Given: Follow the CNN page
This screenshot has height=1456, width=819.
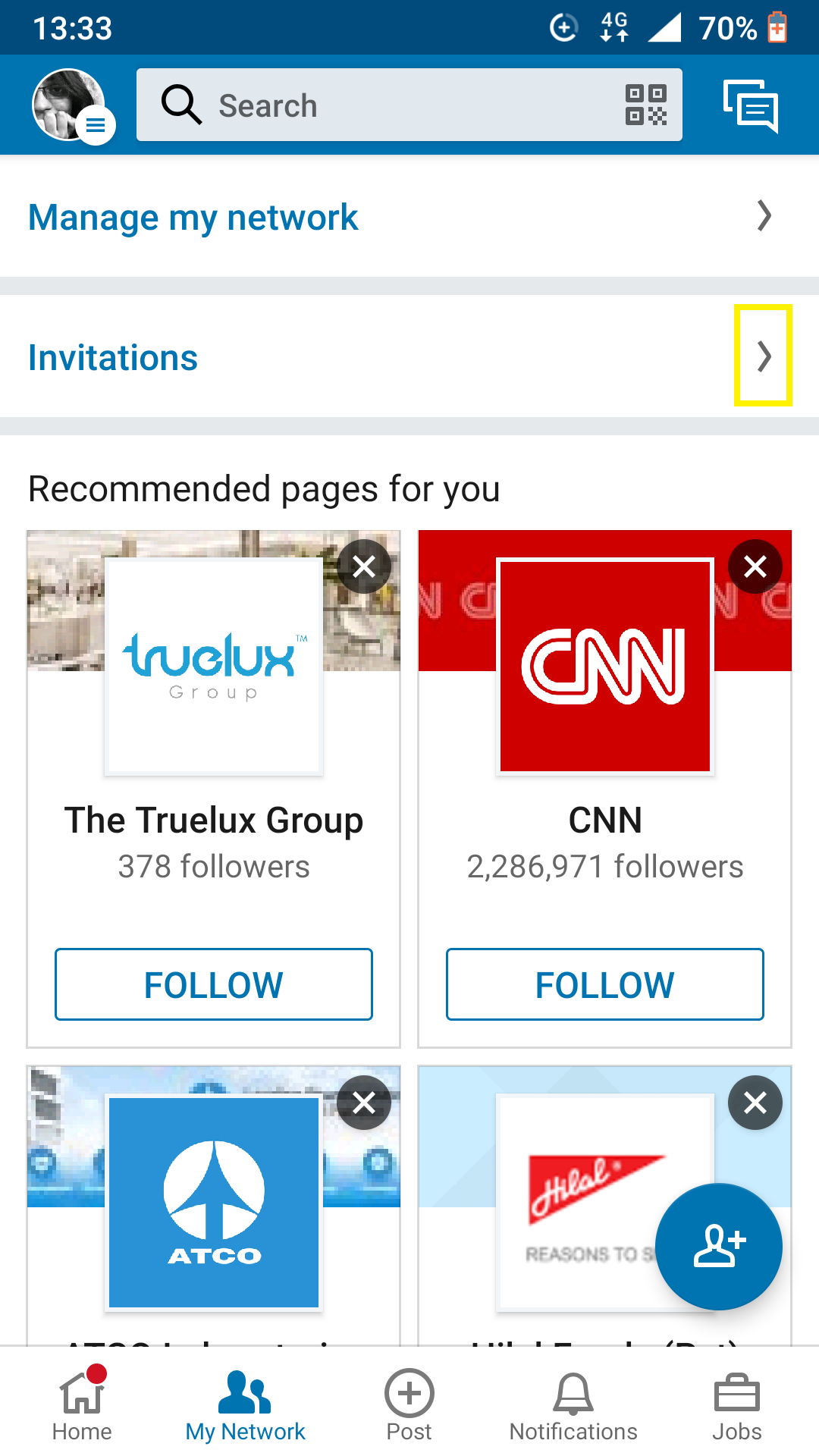Looking at the screenshot, I should point(605,984).
